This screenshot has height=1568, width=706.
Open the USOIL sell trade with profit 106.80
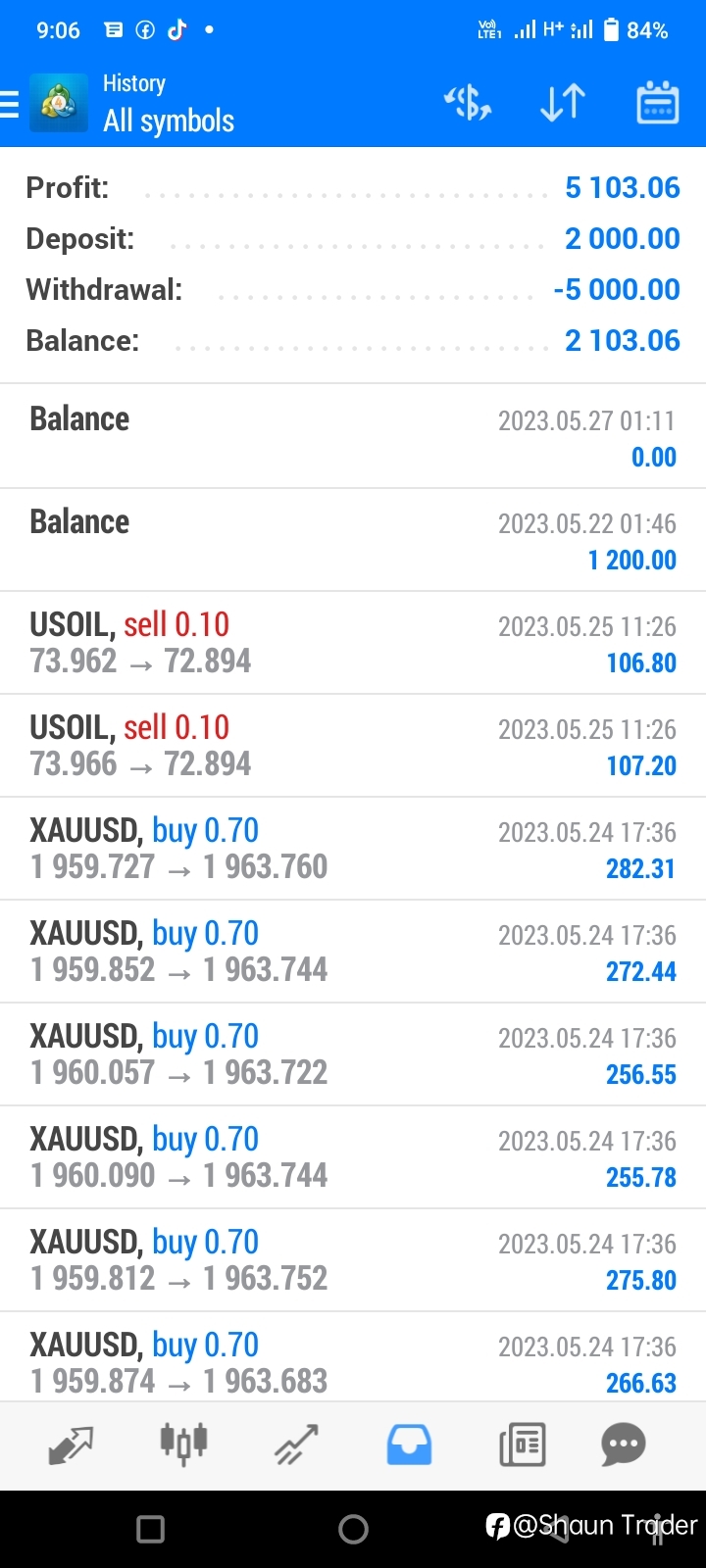(x=353, y=643)
